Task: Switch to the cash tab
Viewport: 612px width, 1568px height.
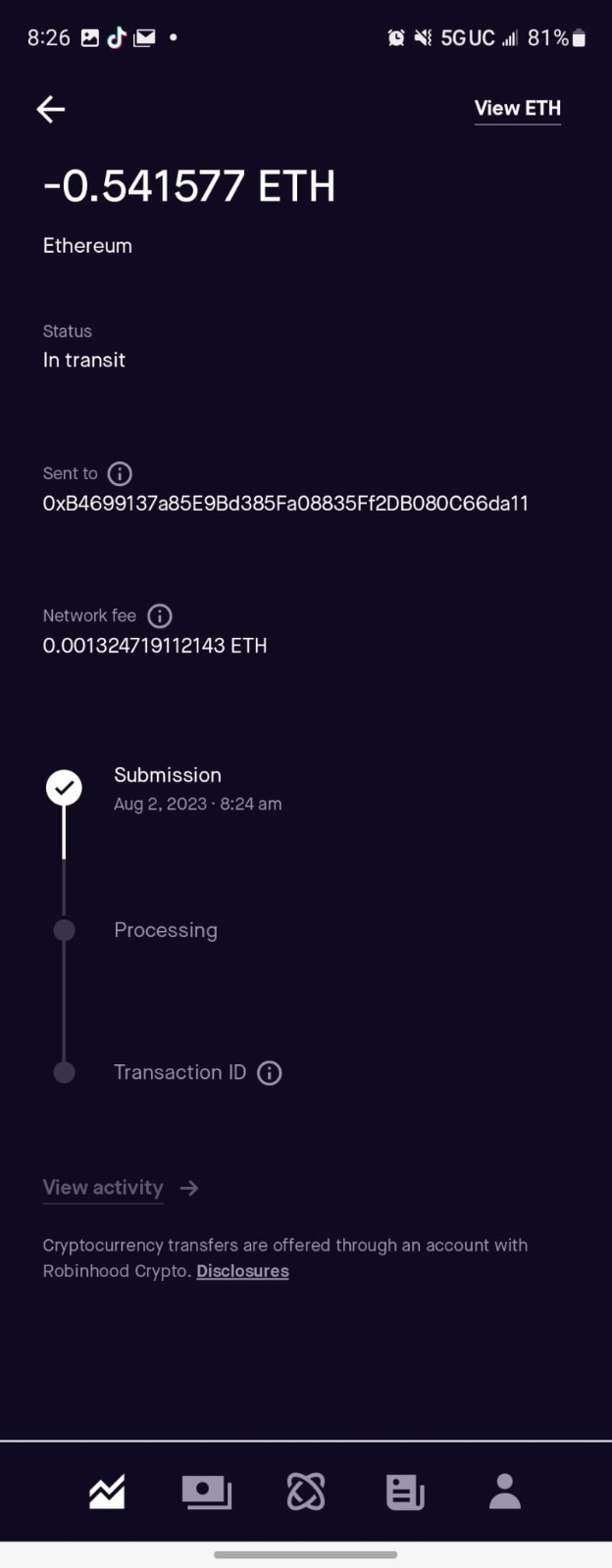Action: click(207, 1493)
